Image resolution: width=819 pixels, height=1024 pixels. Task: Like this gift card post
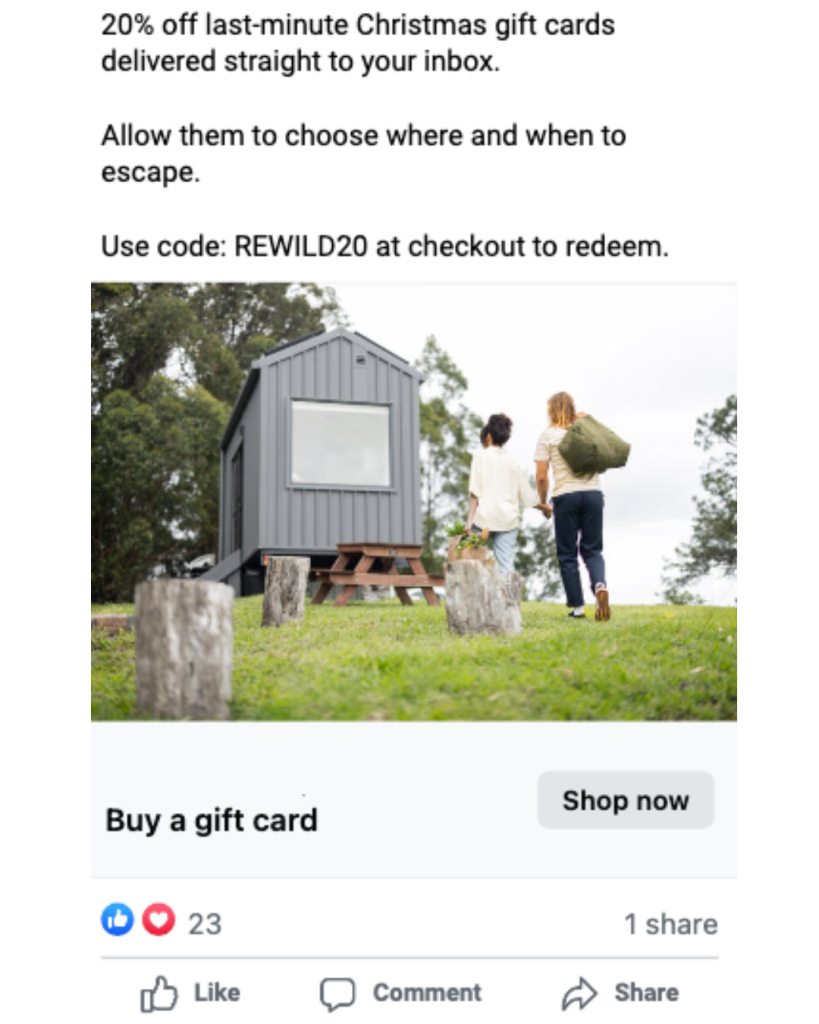[190, 993]
